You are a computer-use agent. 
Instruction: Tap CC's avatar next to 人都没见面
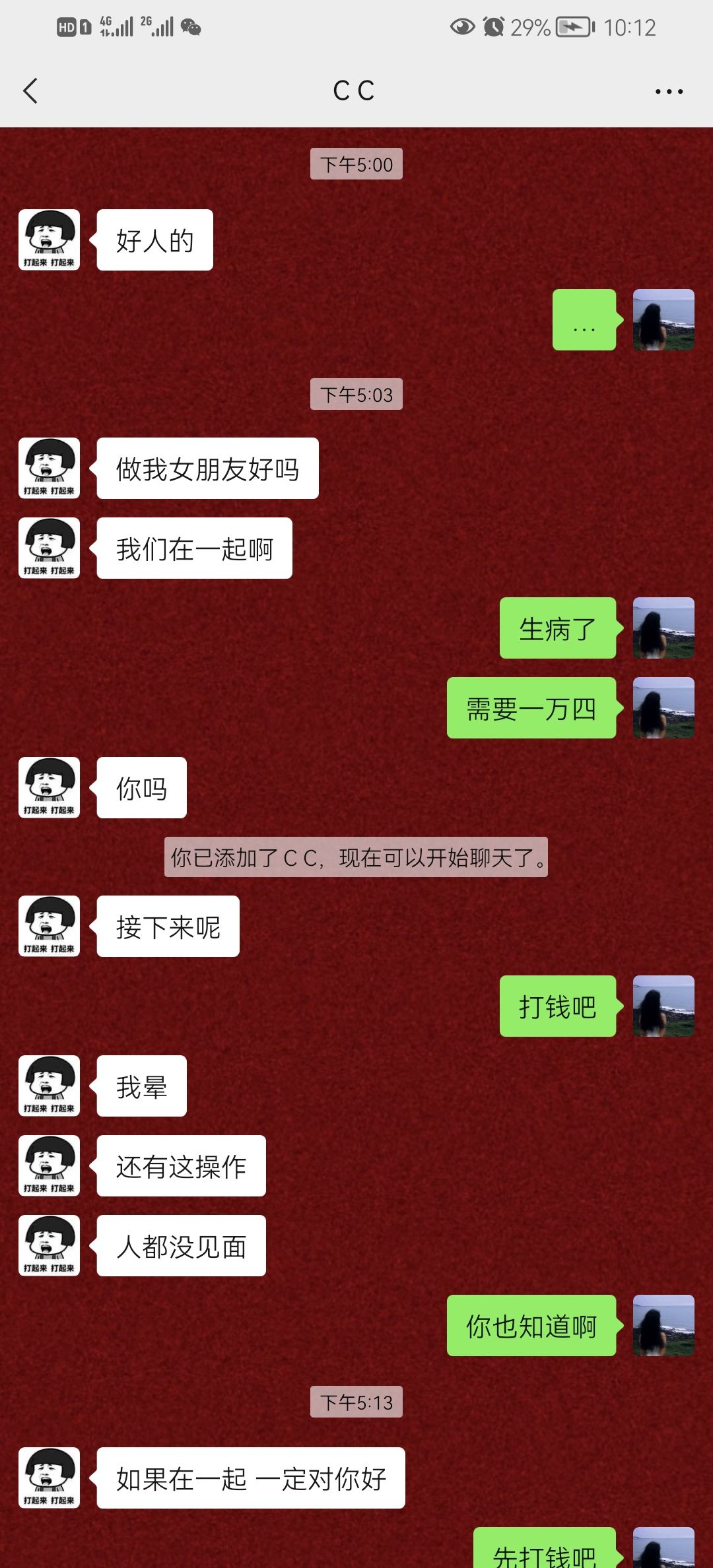point(48,1245)
